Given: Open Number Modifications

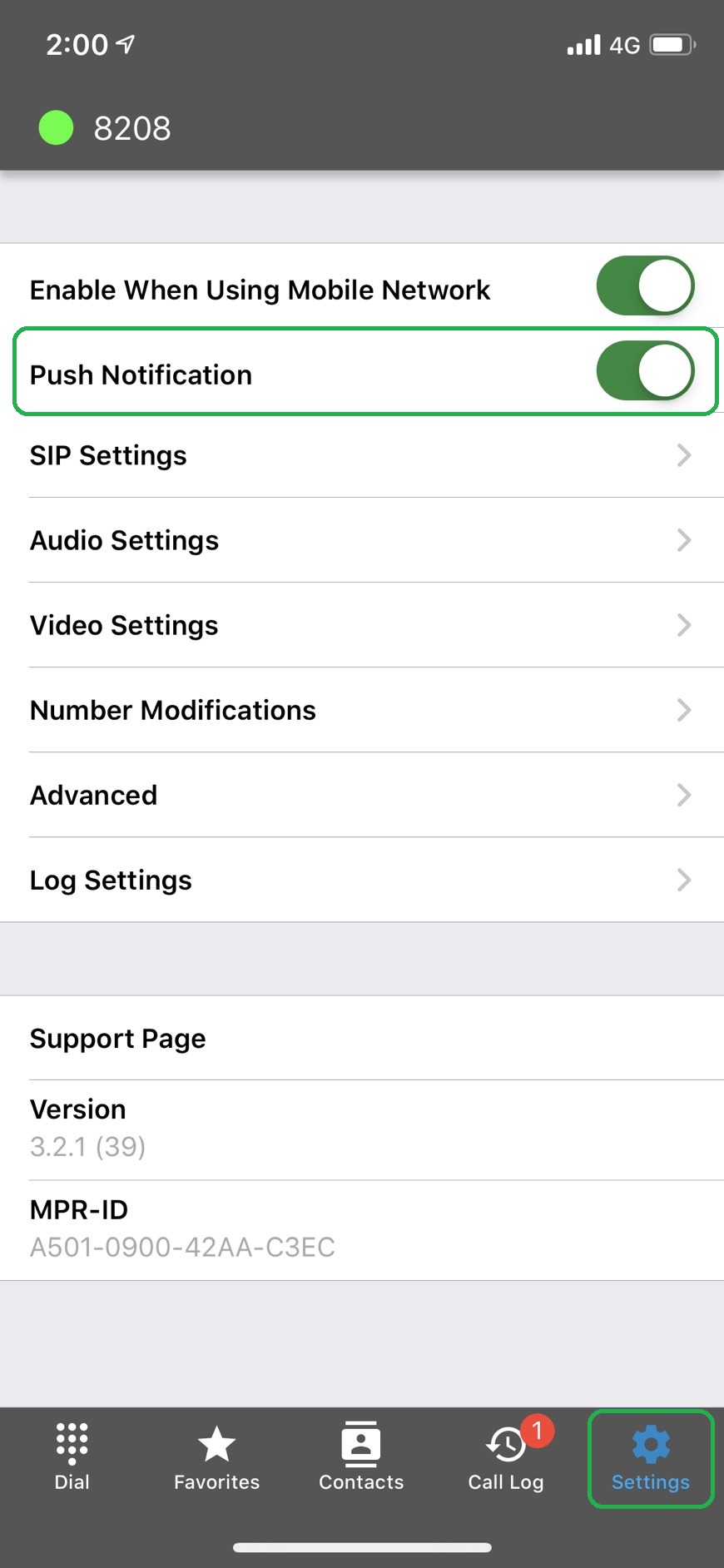Looking at the screenshot, I should [x=362, y=710].
